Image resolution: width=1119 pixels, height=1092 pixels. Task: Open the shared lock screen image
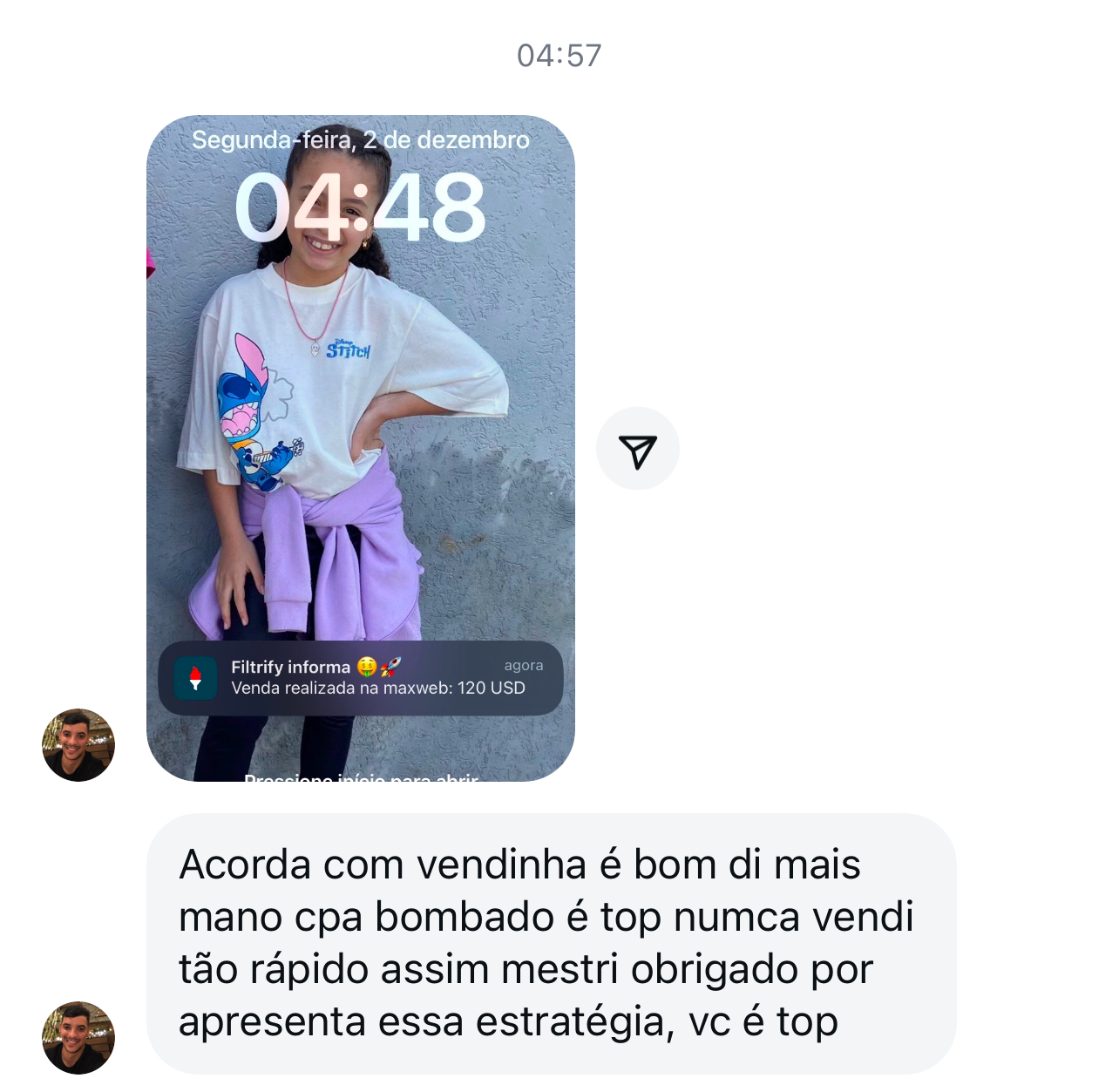click(360, 448)
